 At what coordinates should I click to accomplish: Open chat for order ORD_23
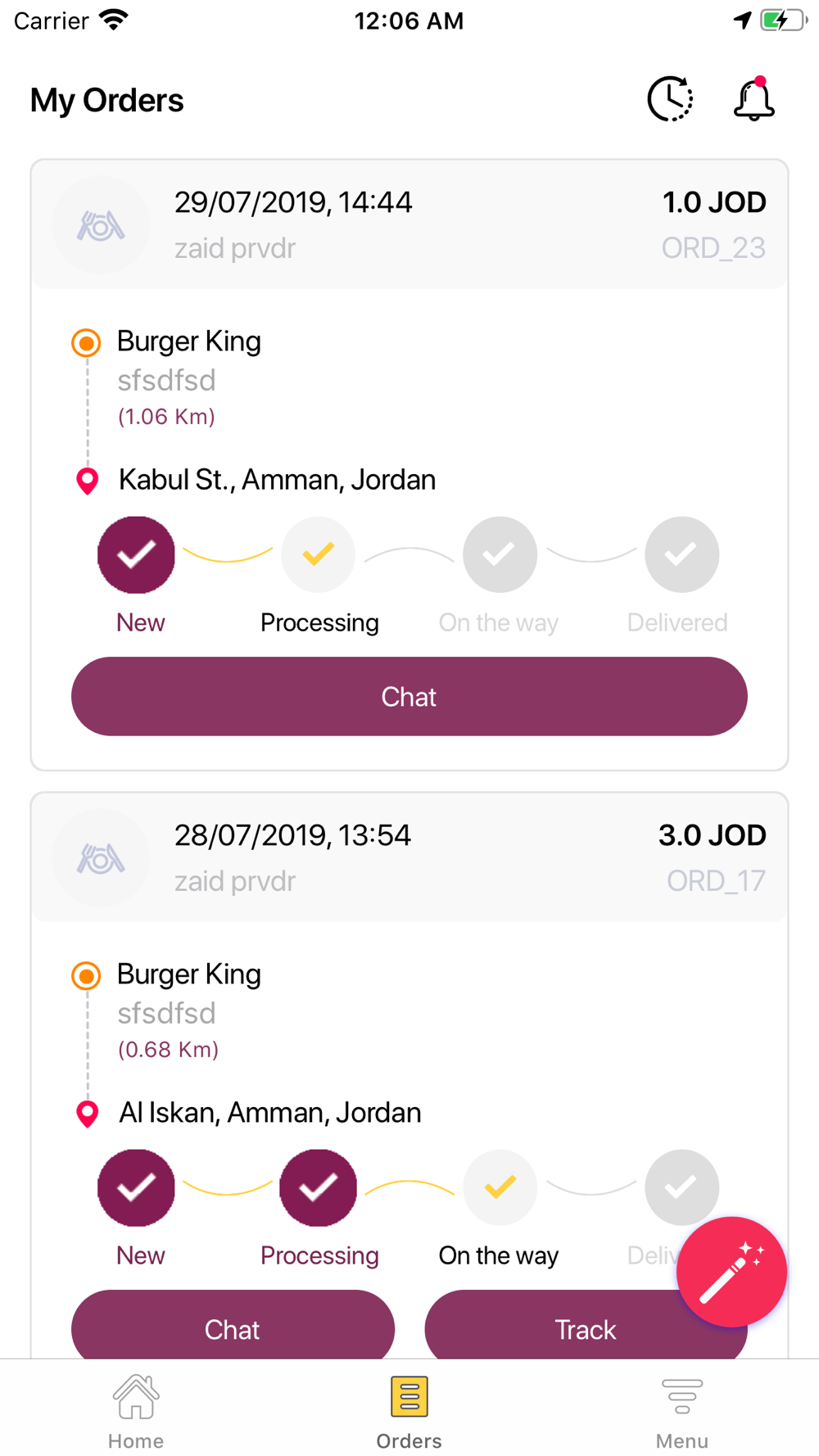click(409, 696)
